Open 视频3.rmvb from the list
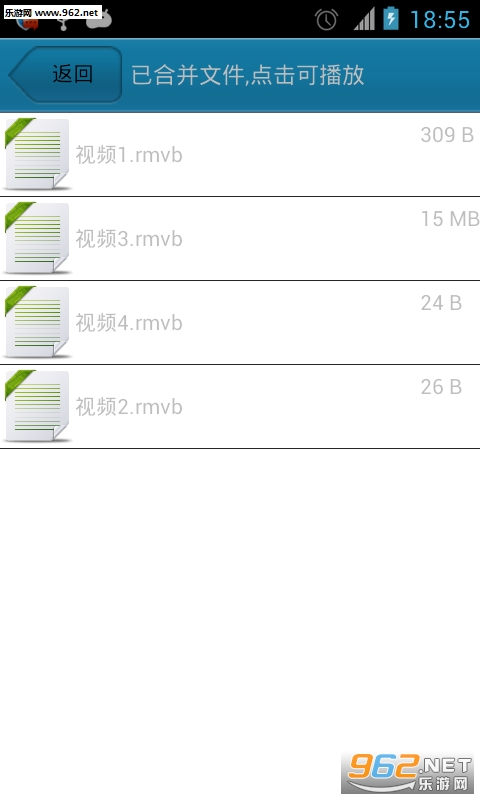The image size is (480, 800). 240,239
